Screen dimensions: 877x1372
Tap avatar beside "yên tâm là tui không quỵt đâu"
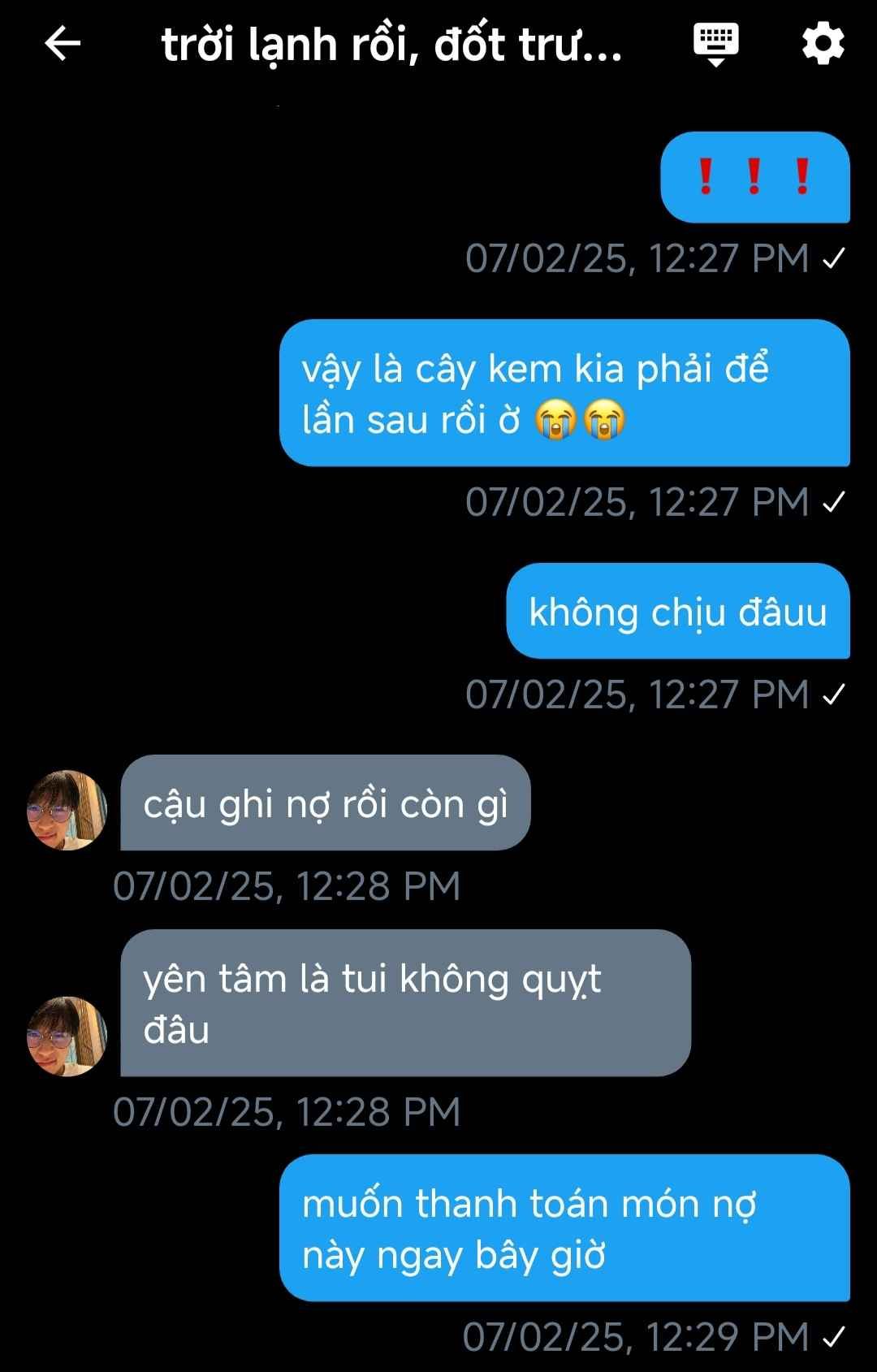click(67, 1037)
